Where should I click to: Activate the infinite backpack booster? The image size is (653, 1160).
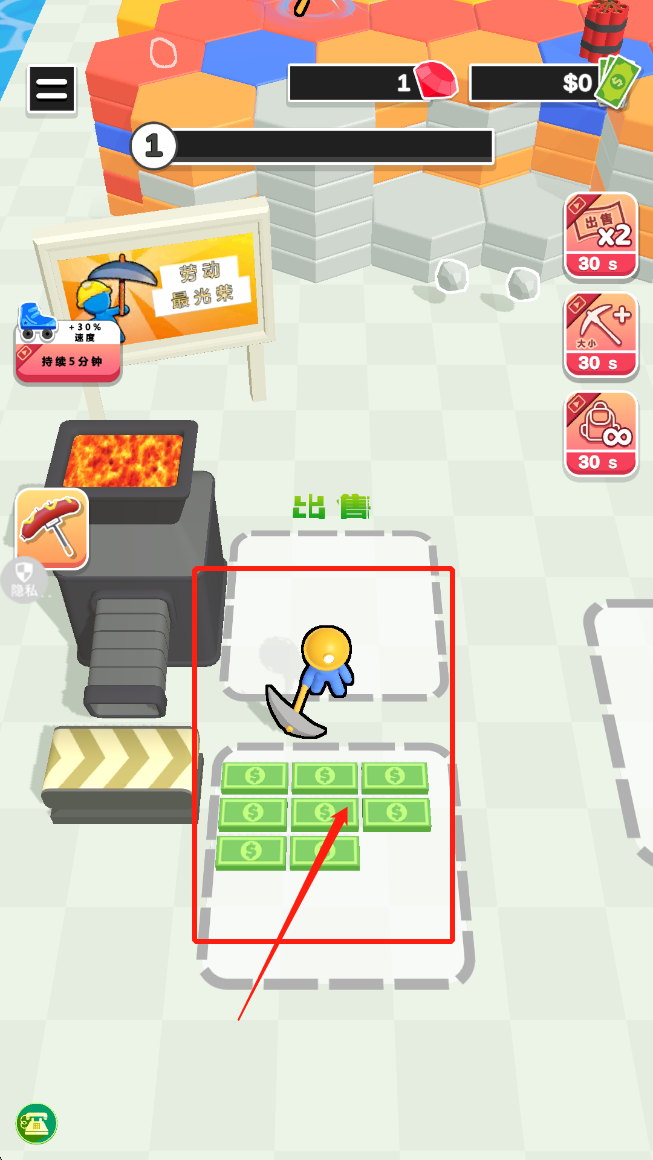click(x=601, y=434)
